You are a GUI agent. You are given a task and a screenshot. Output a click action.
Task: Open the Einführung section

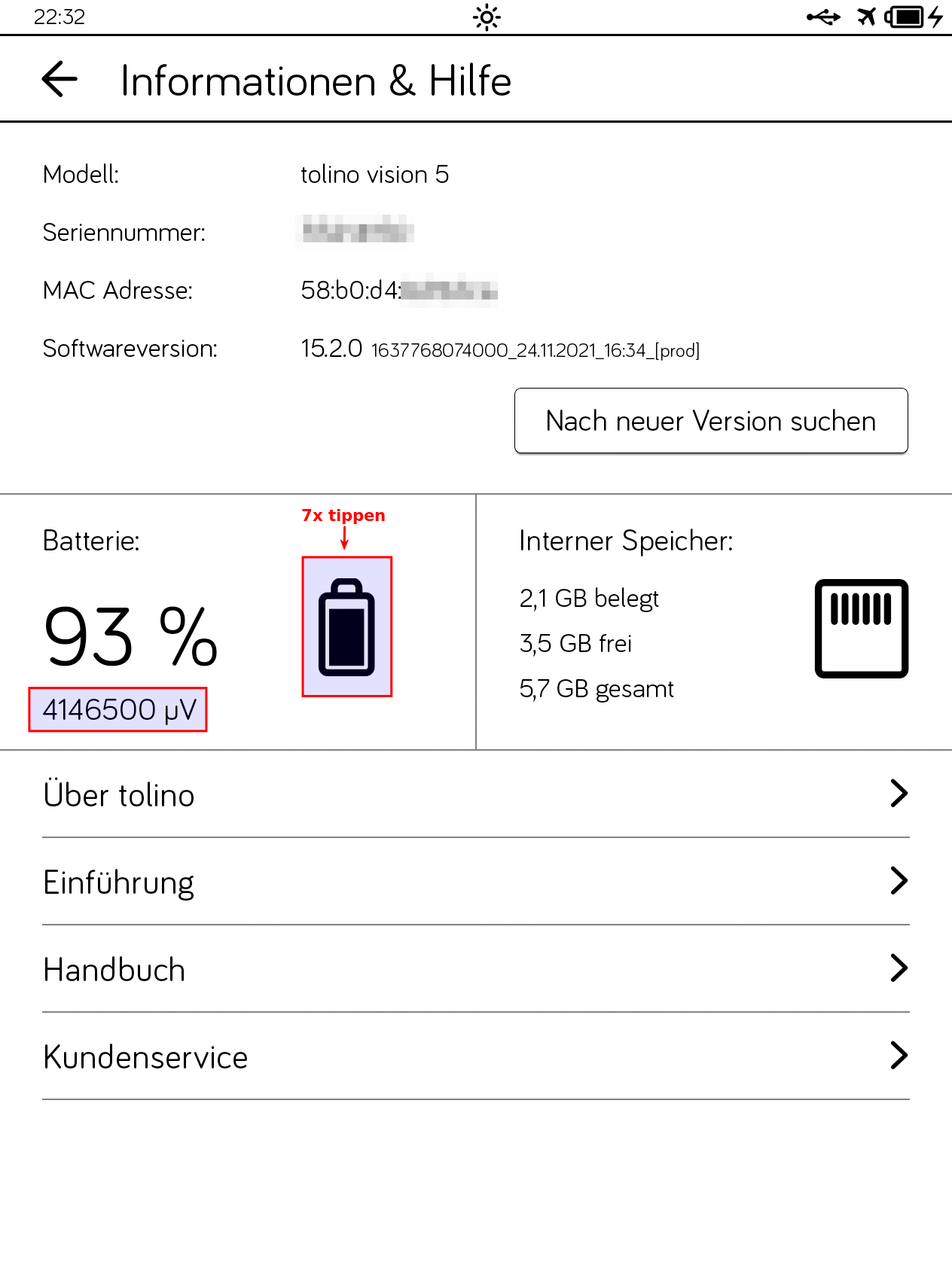click(475, 882)
